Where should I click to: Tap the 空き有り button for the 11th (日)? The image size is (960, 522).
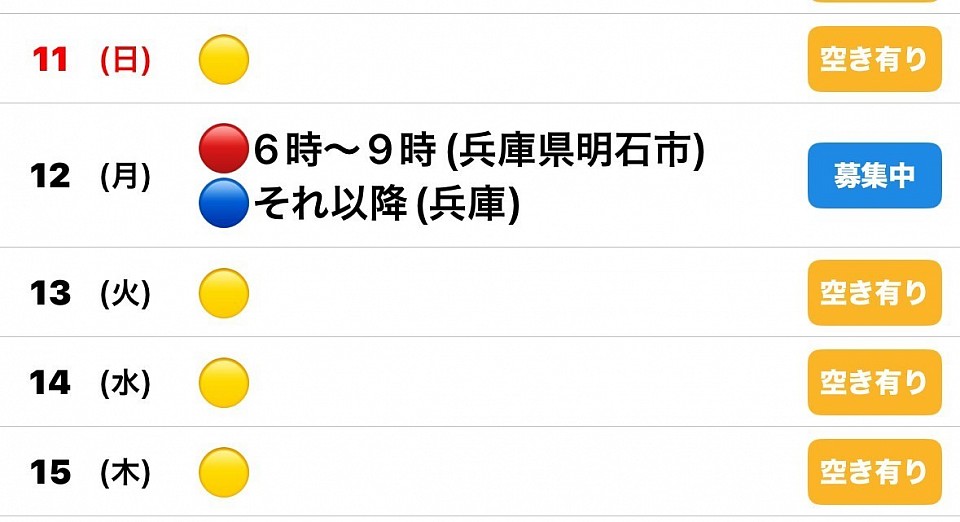[874, 60]
